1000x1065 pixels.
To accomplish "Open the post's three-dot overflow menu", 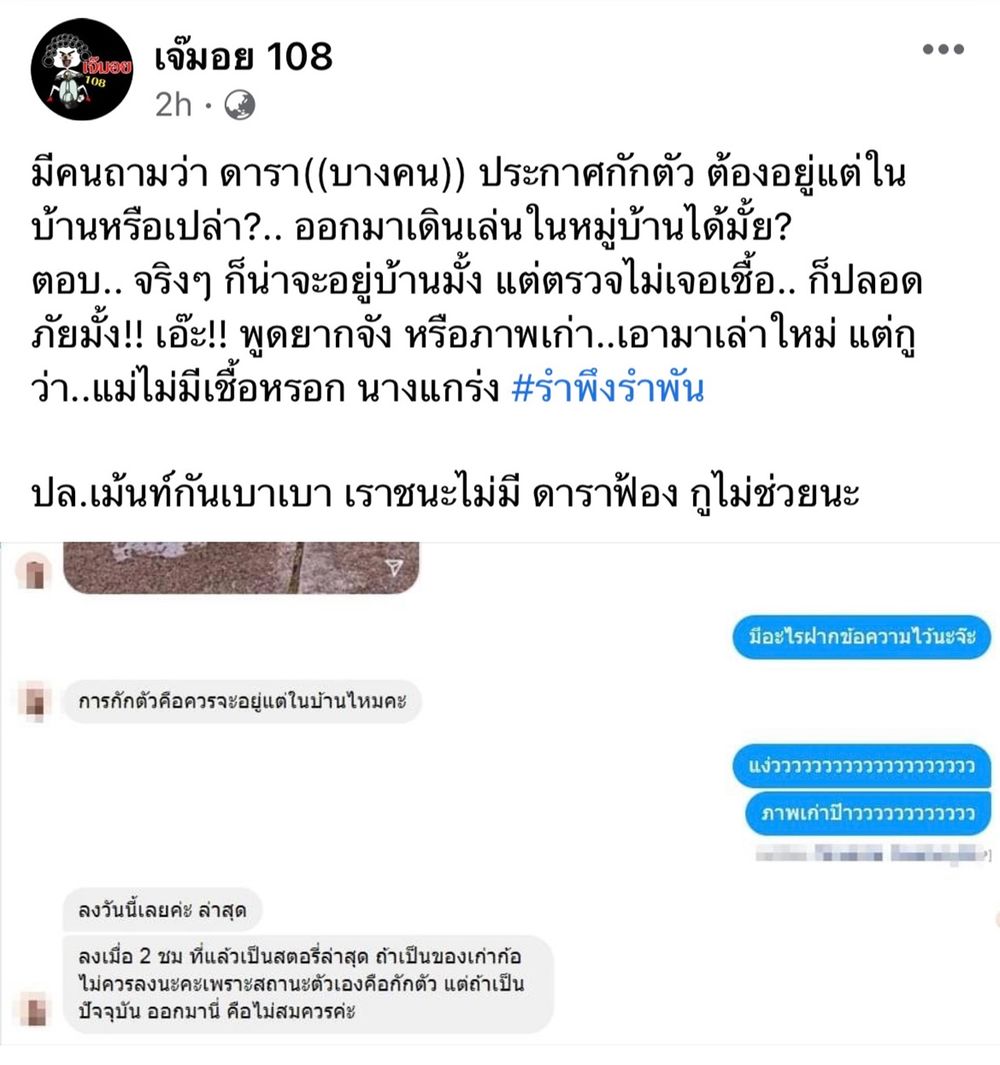I will point(942,50).
